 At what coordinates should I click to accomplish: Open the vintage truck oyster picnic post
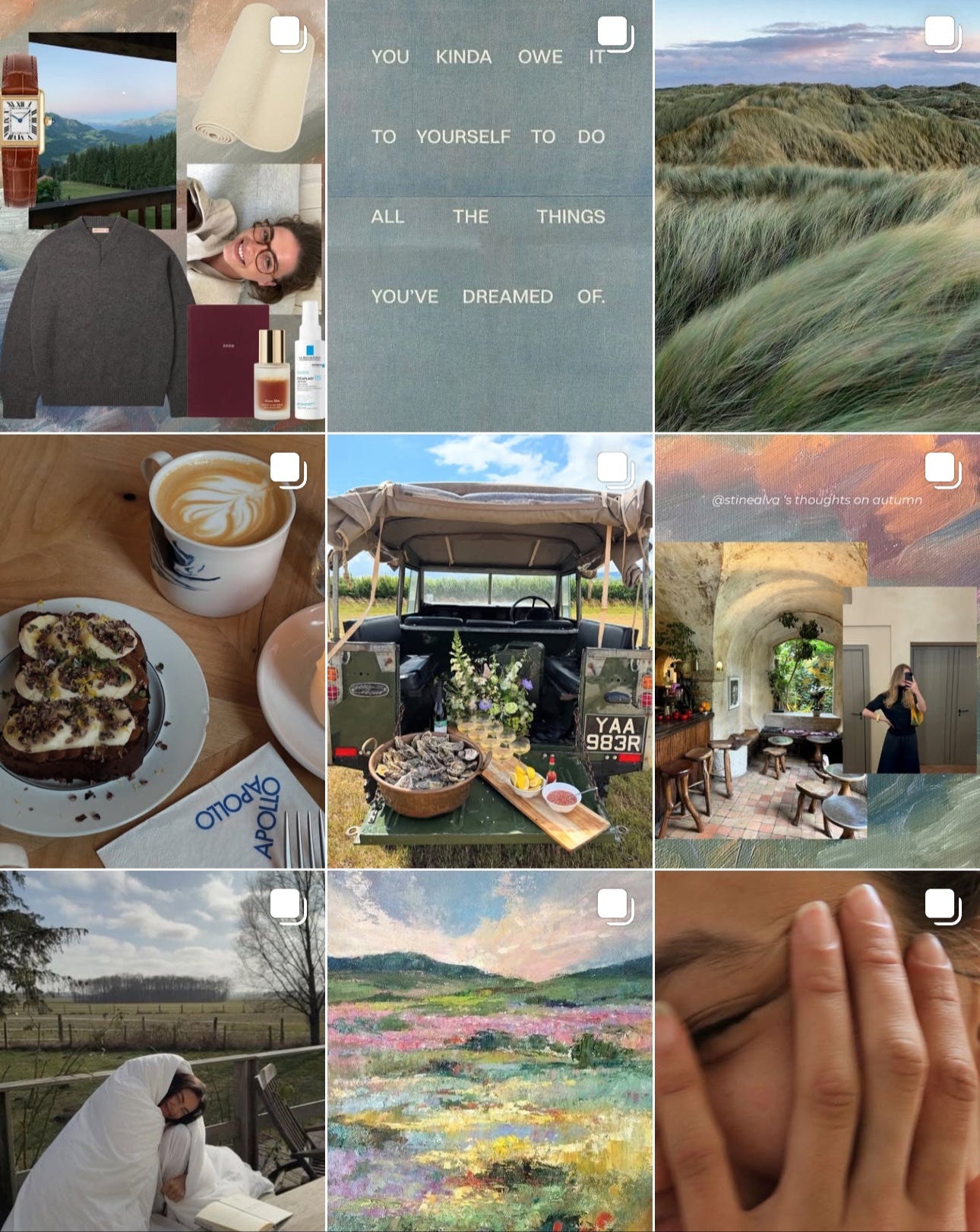point(489,651)
